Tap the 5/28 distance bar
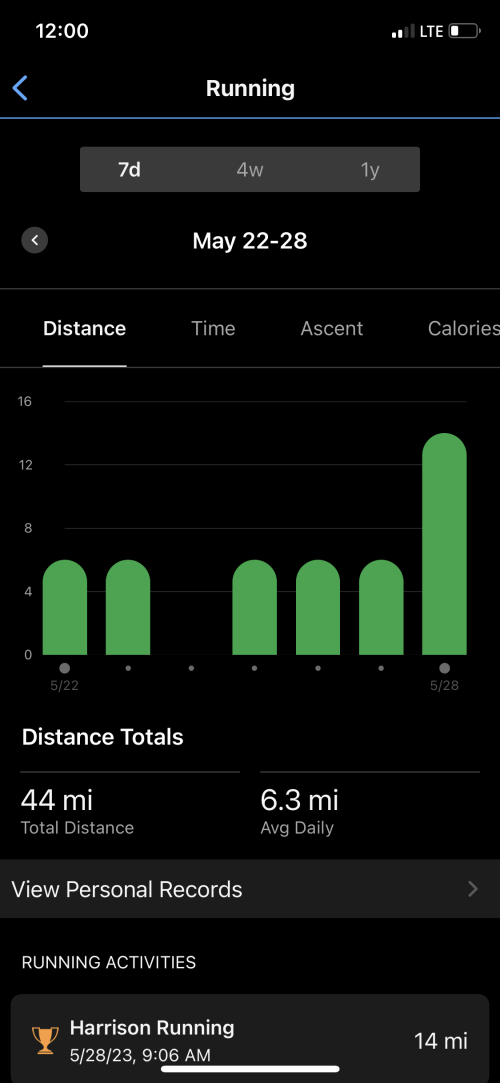500x1083 pixels. (444, 544)
